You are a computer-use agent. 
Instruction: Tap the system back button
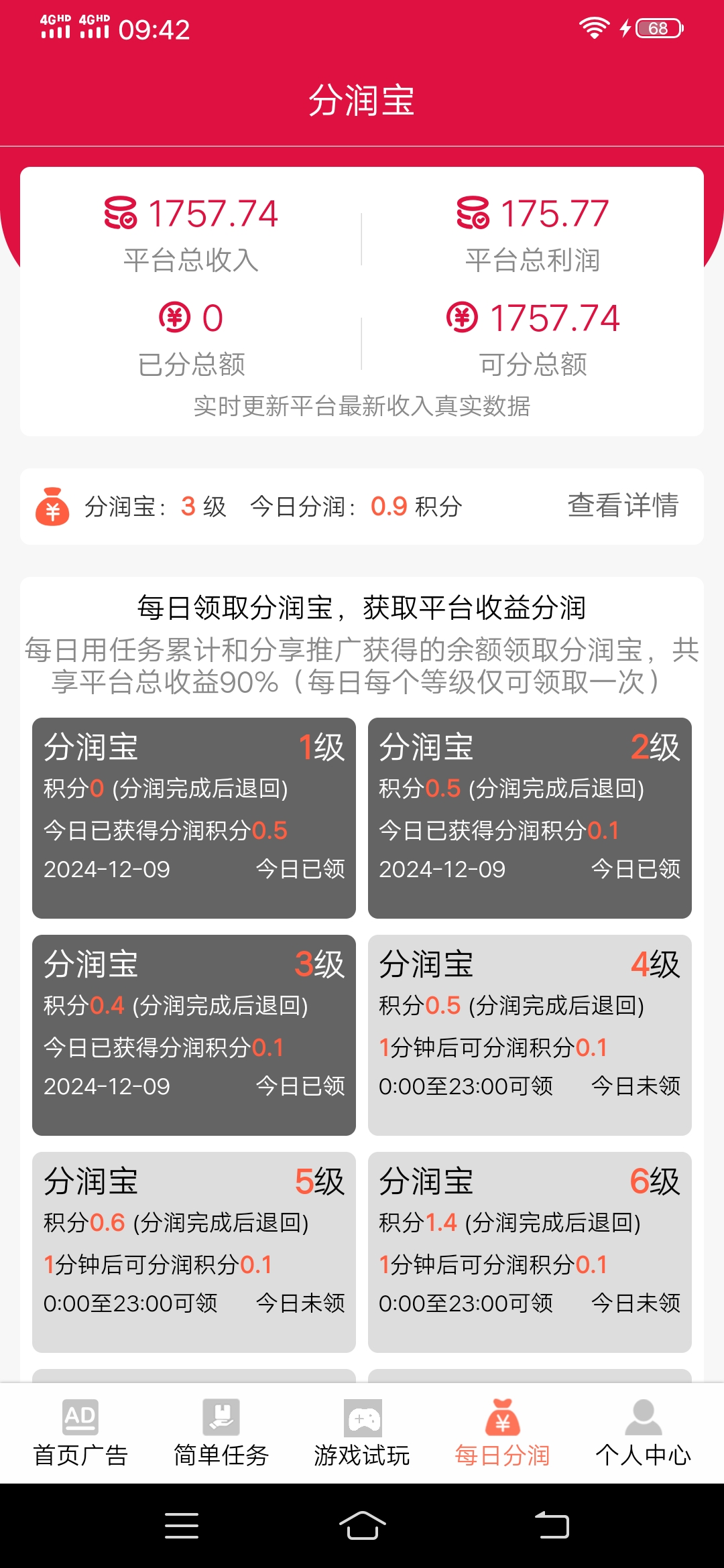click(552, 1526)
